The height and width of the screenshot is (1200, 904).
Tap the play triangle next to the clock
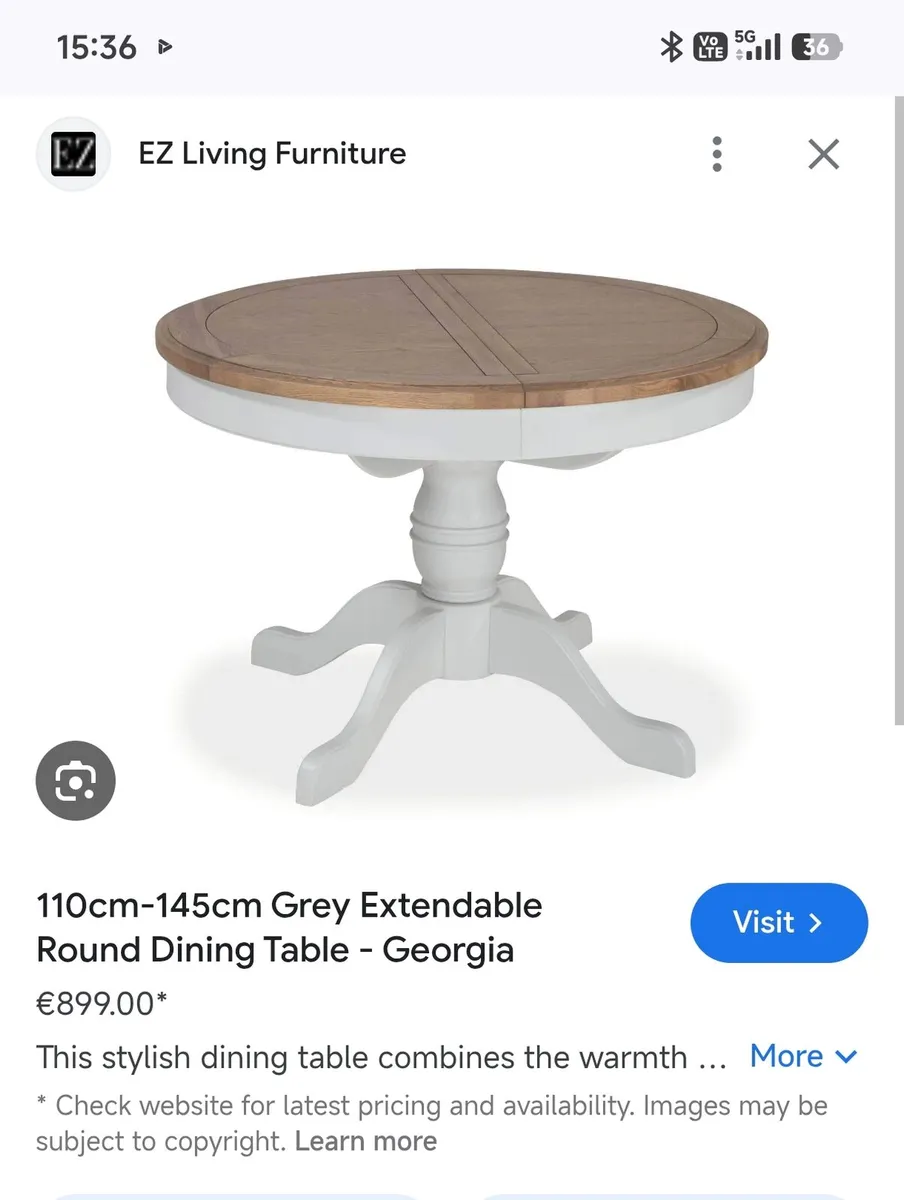point(163,46)
